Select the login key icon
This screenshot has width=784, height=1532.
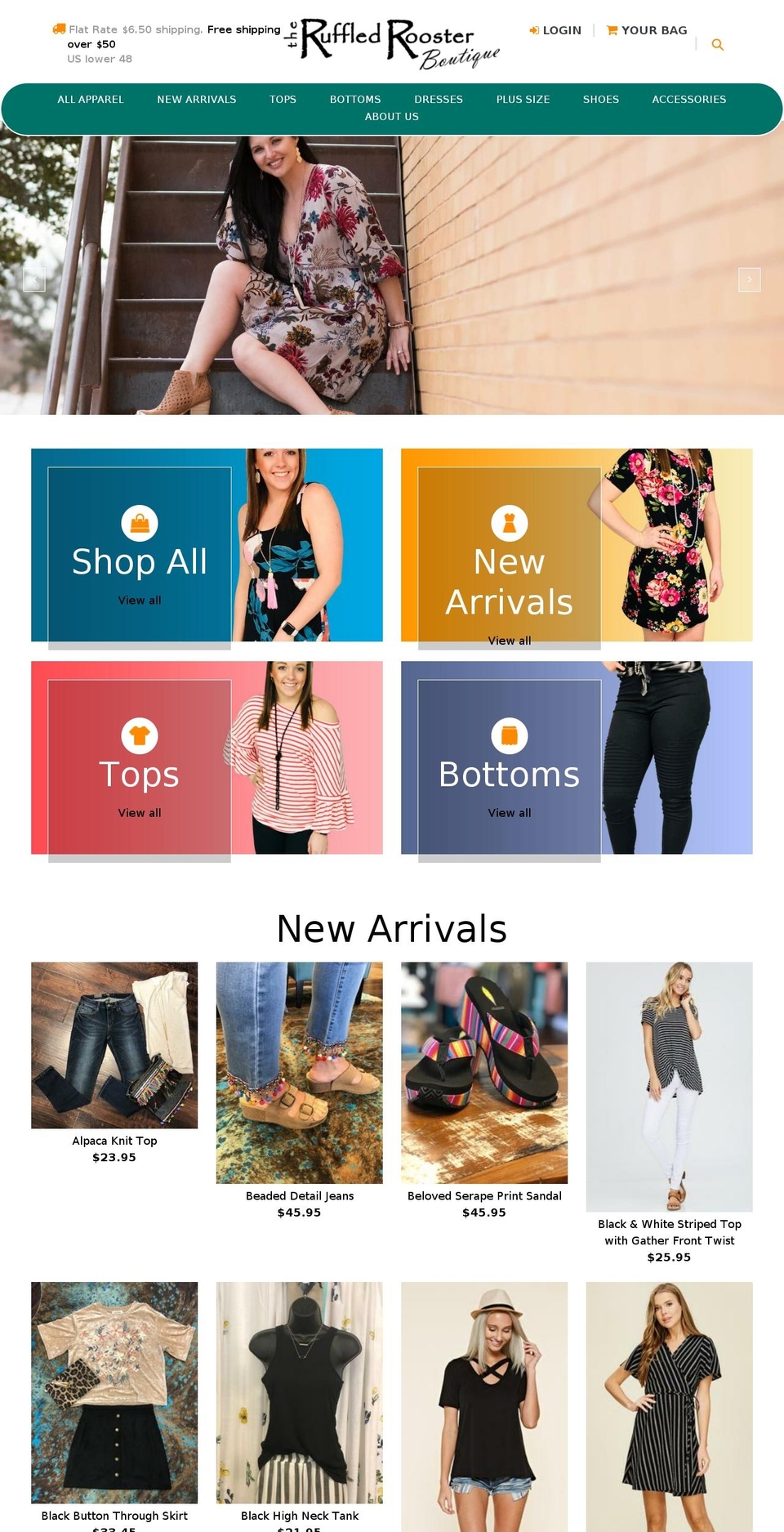point(532,30)
